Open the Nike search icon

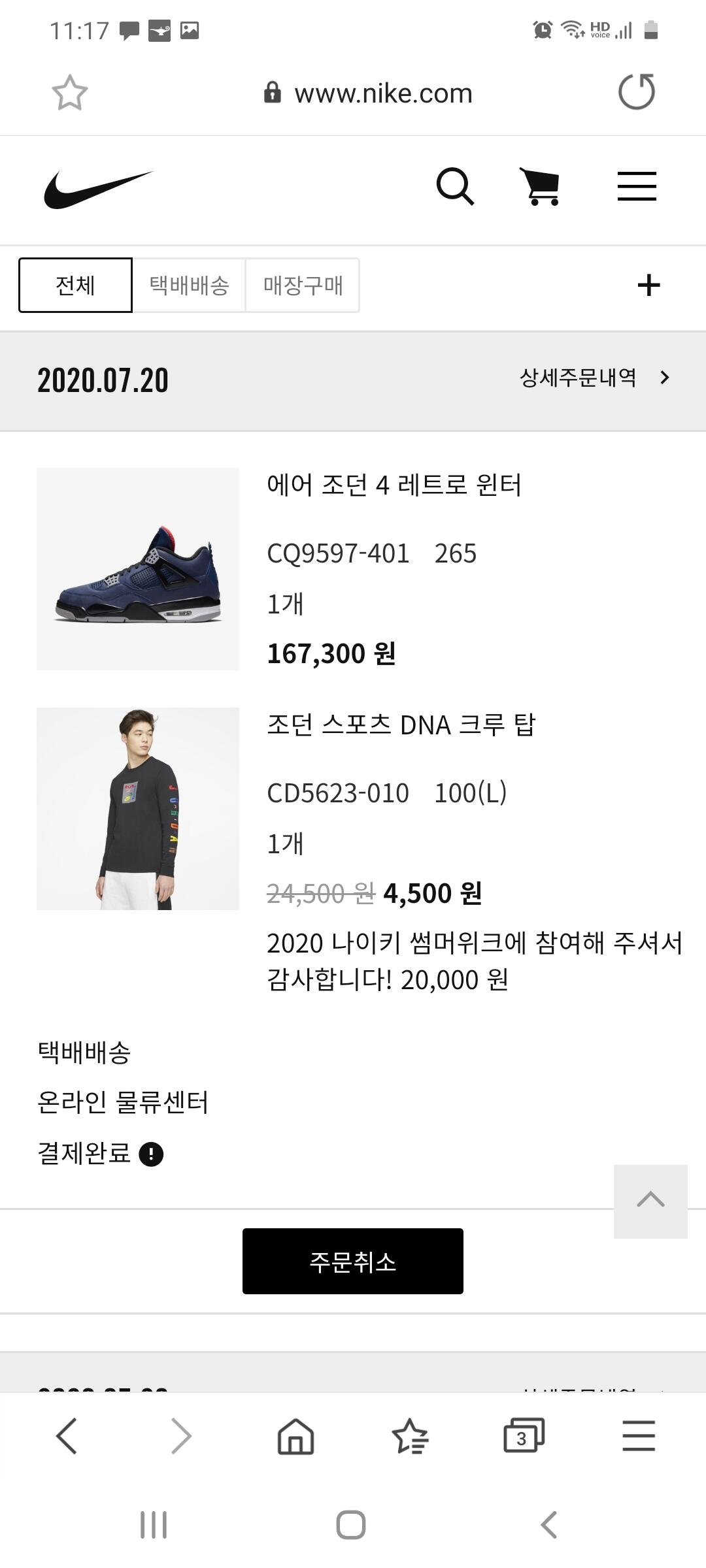pos(455,187)
